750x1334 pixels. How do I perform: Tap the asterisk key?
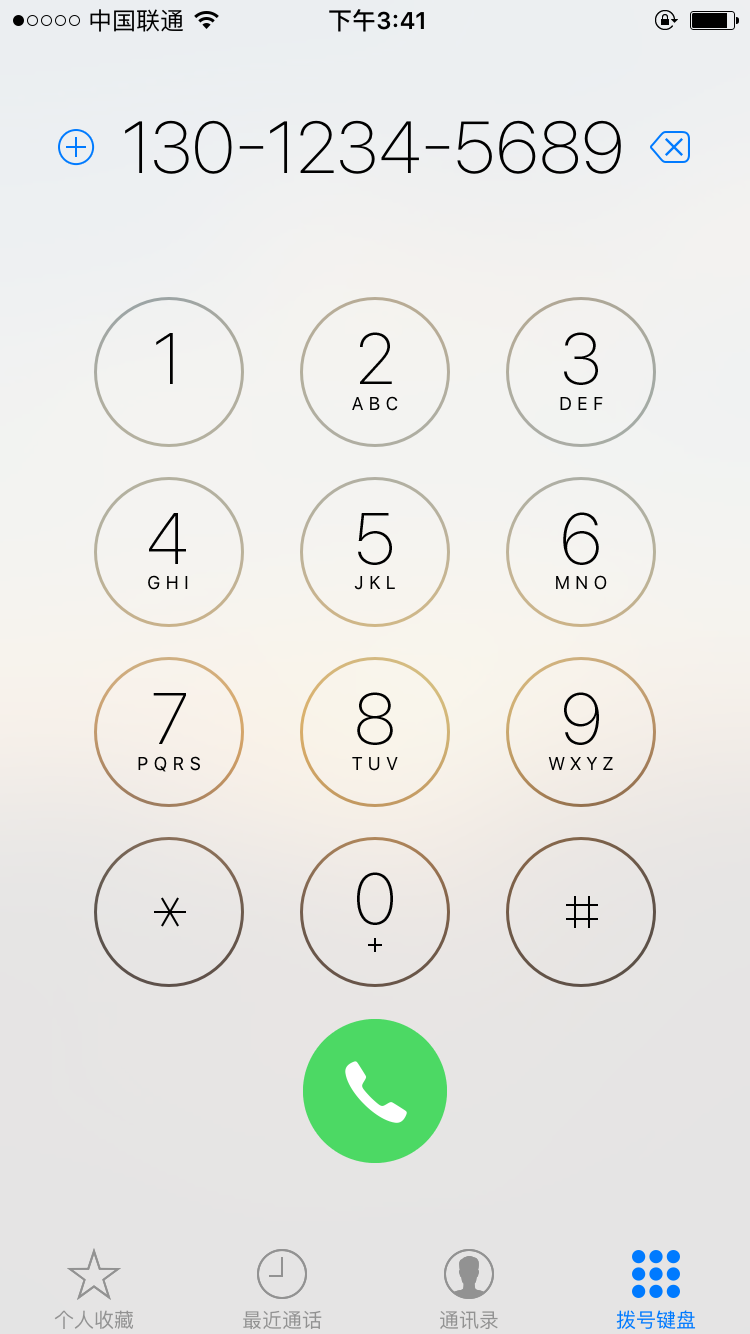(x=169, y=912)
